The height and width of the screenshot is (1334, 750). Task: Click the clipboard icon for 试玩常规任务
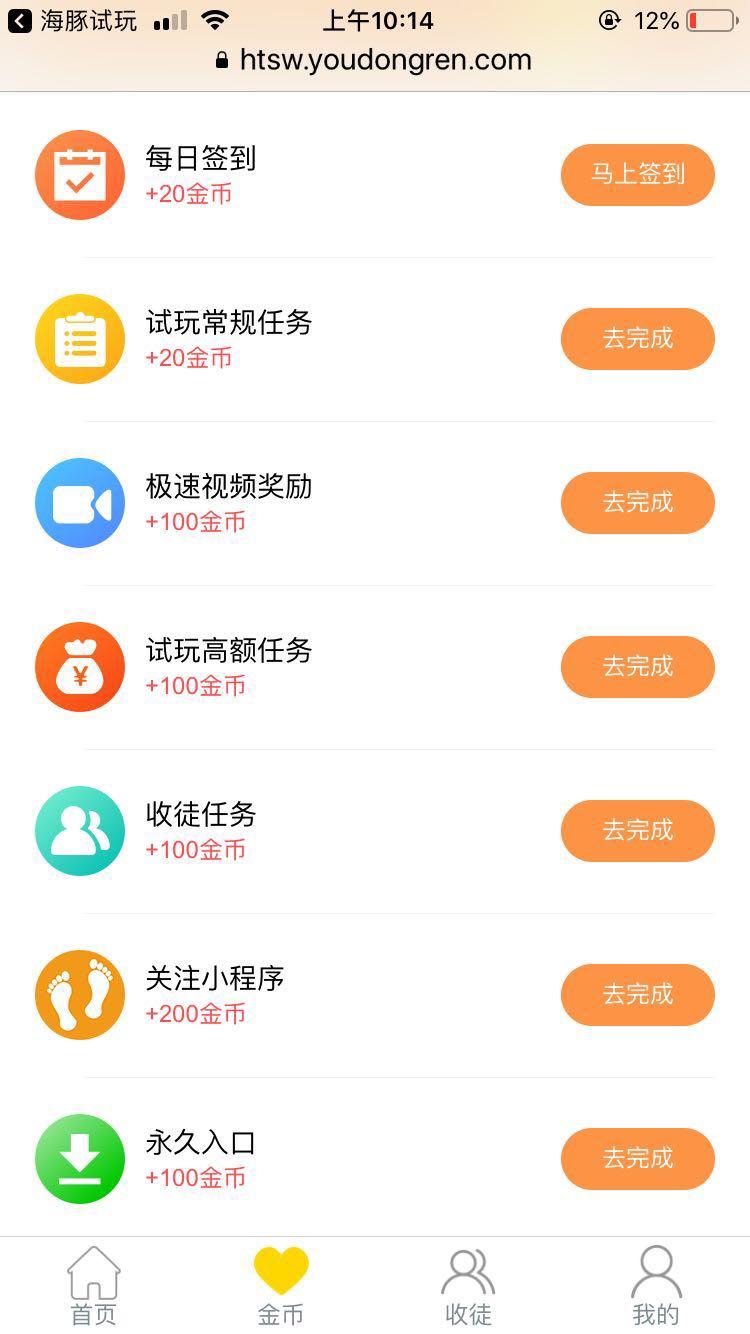pos(80,338)
